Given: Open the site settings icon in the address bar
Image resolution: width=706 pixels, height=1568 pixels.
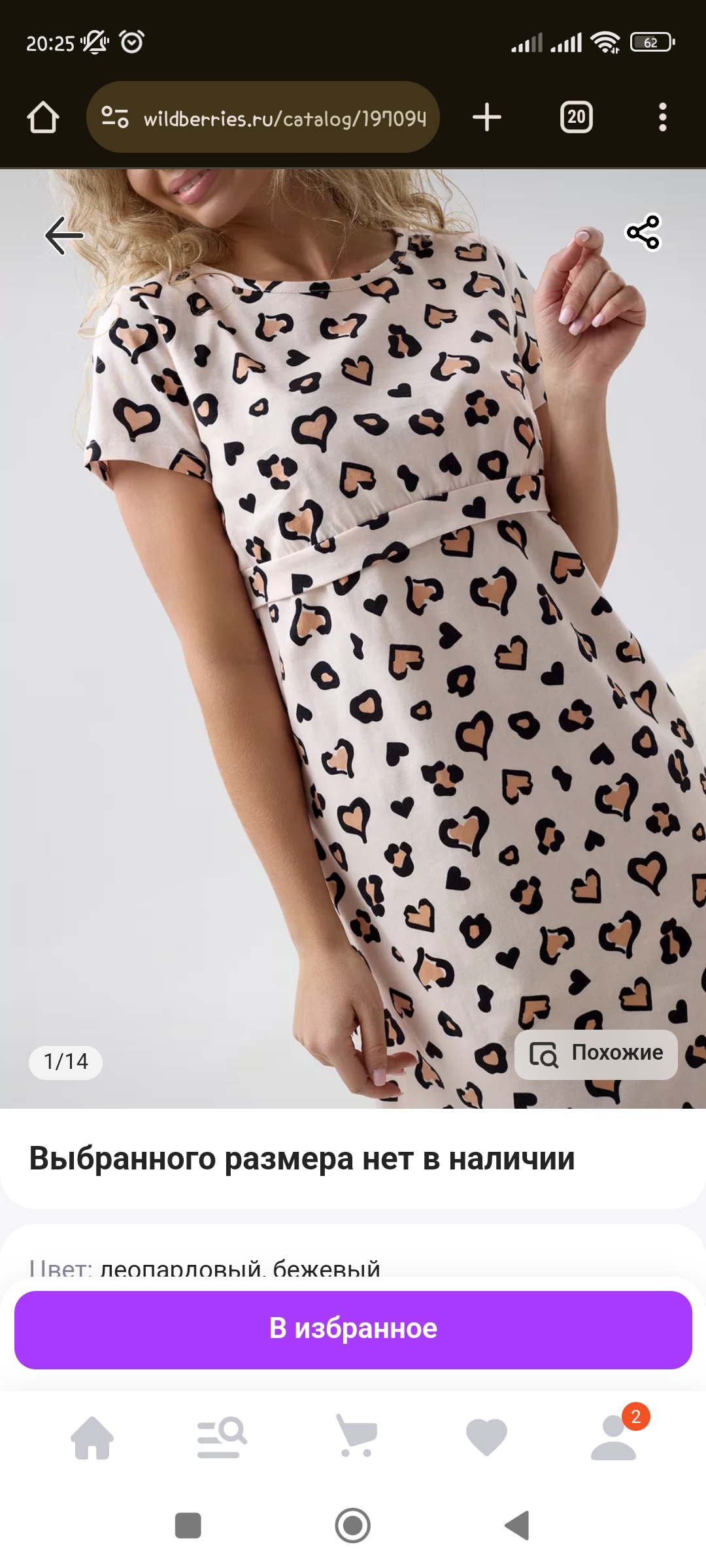Looking at the screenshot, I should pyautogui.click(x=115, y=118).
